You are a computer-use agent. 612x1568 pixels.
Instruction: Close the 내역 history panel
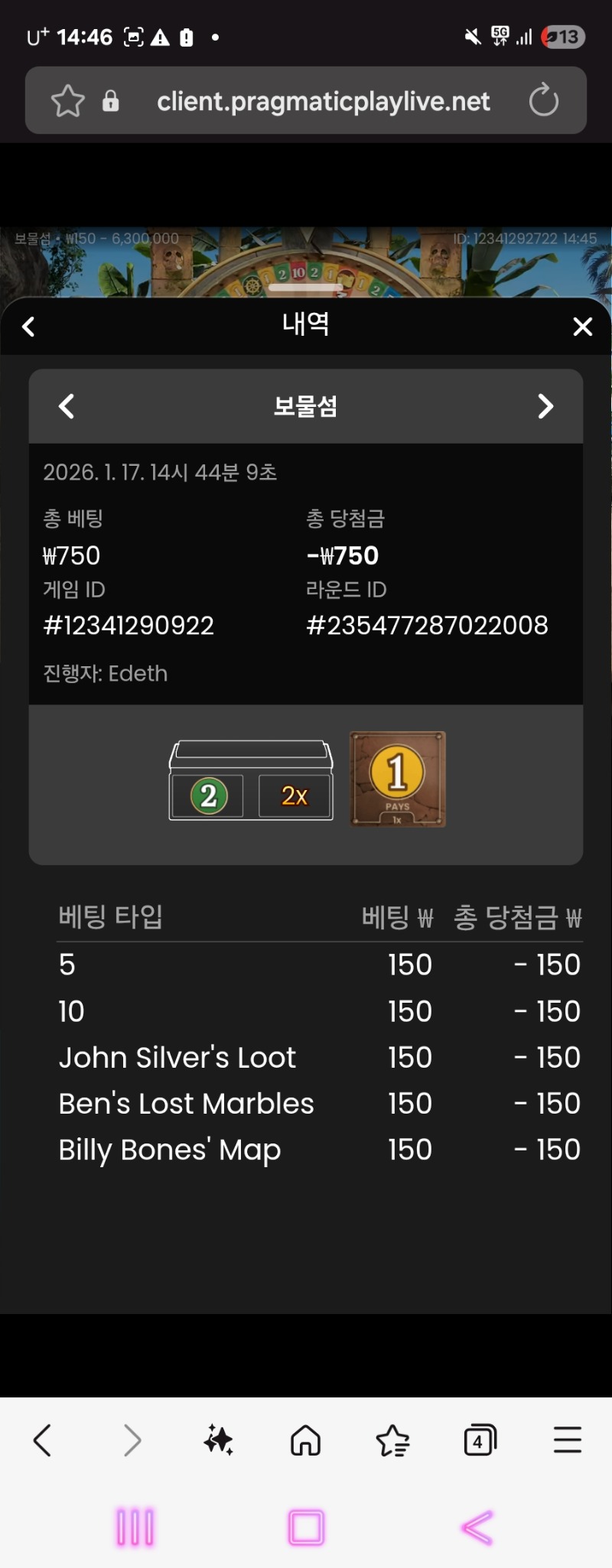tap(582, 327)
